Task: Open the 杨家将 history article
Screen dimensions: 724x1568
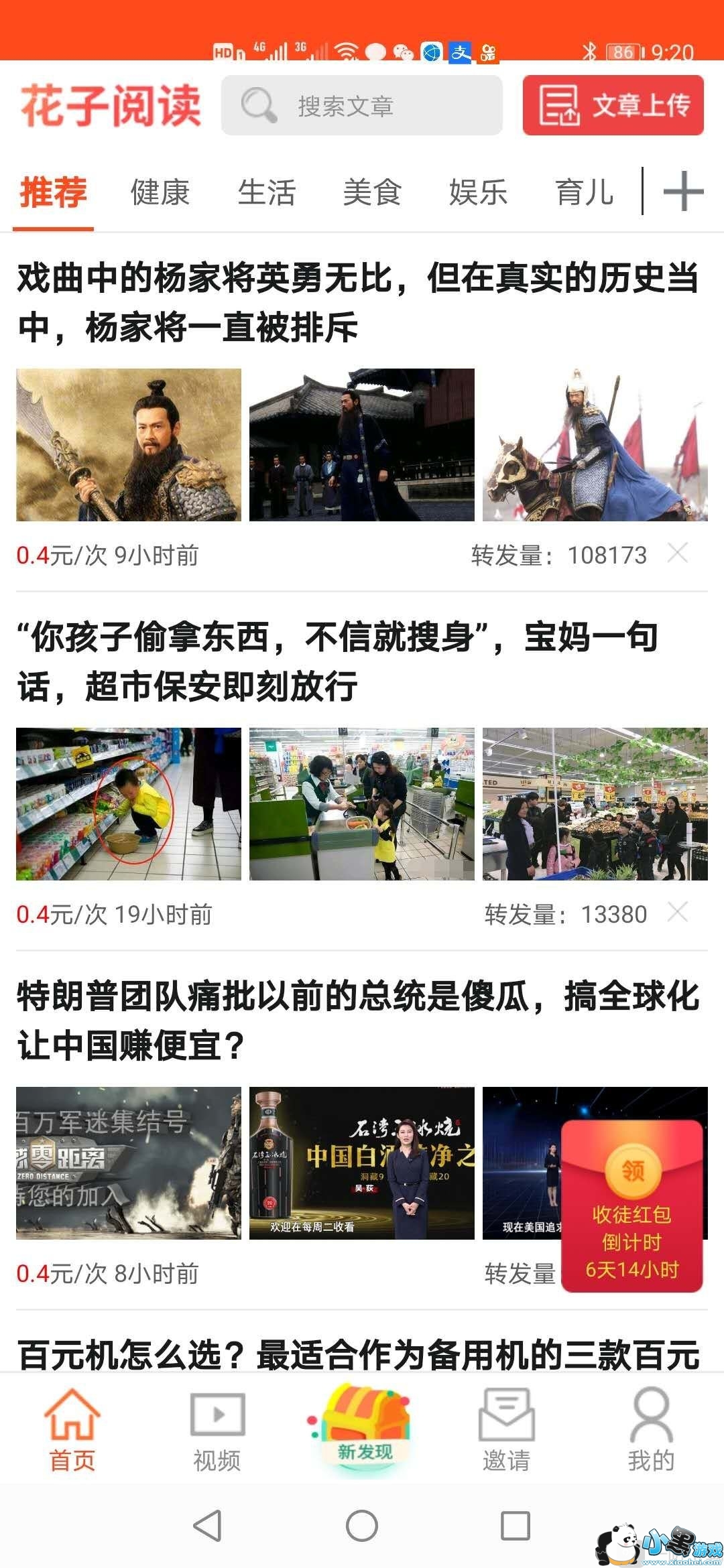Action: coord(358,303)
